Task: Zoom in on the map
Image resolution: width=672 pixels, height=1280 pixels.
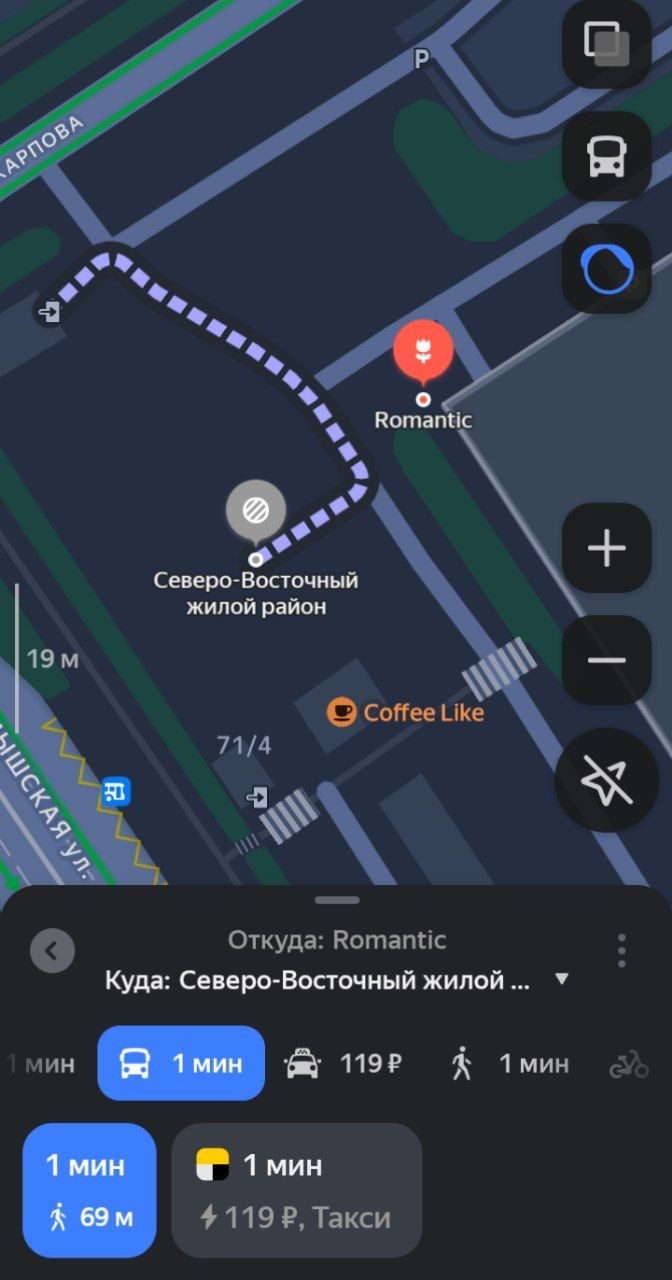Action: 607,548
